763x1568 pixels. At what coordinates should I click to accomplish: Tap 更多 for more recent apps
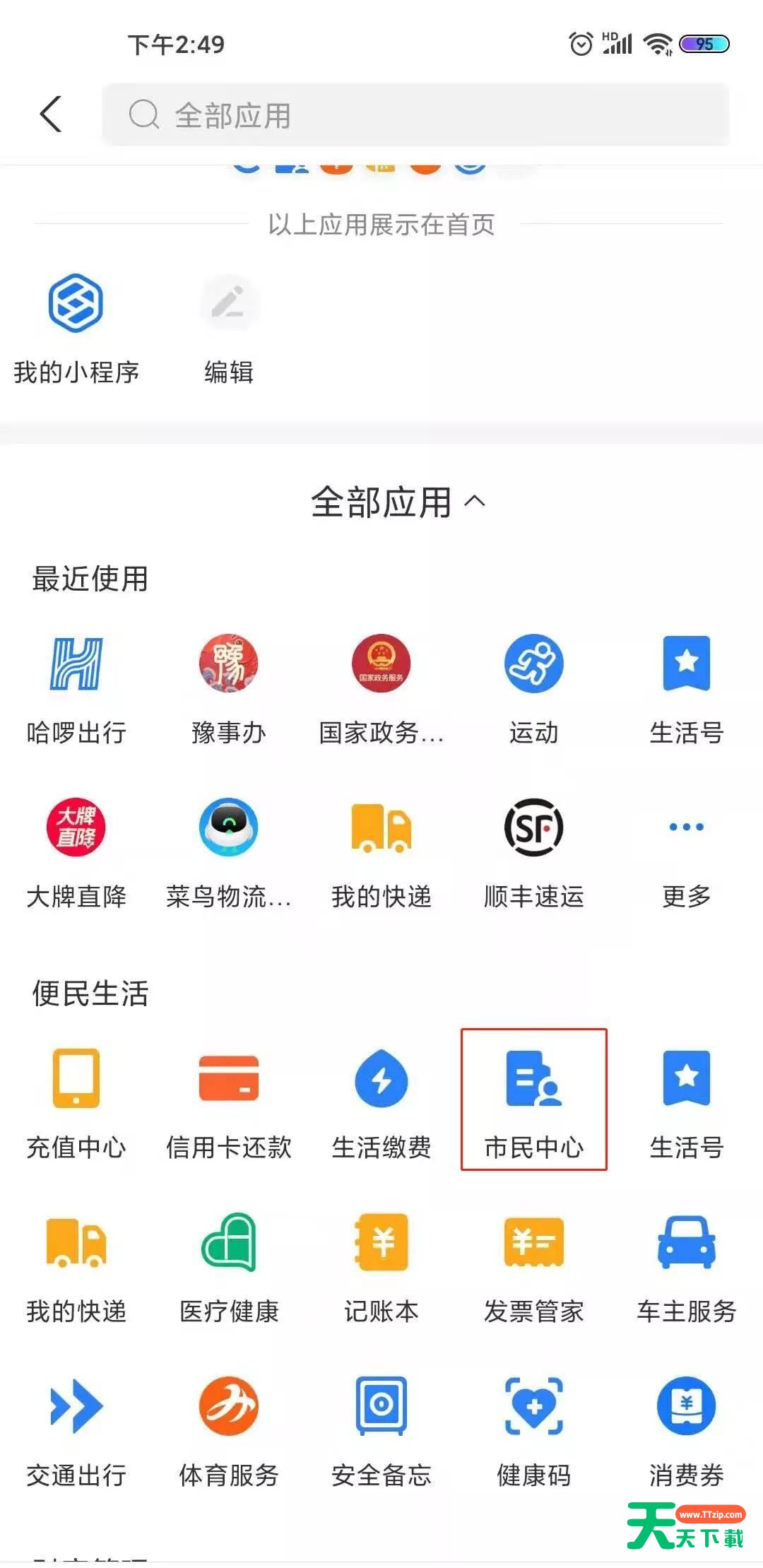click(686, 844)
